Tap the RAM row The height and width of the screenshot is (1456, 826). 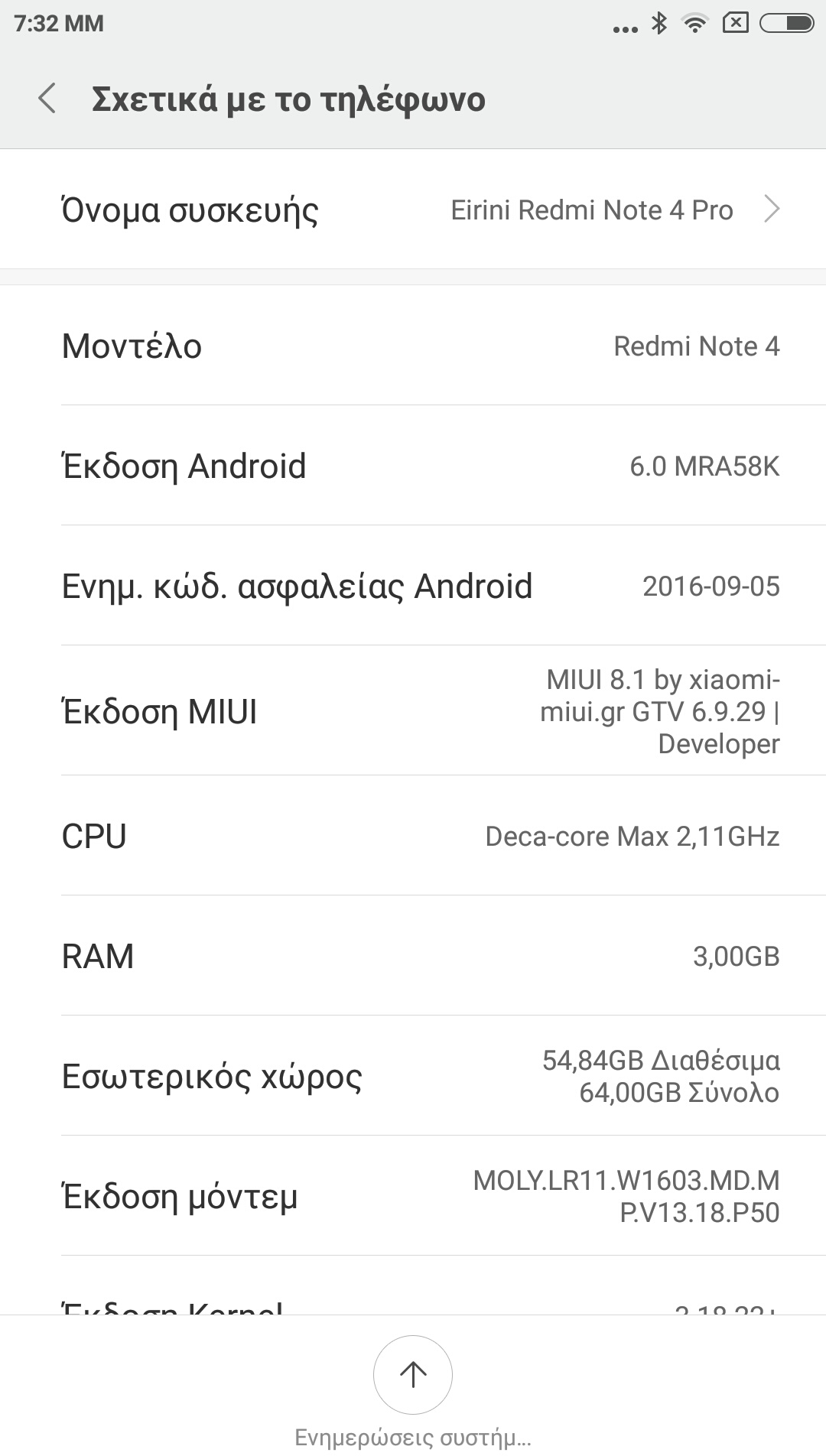tap(413, 956)
